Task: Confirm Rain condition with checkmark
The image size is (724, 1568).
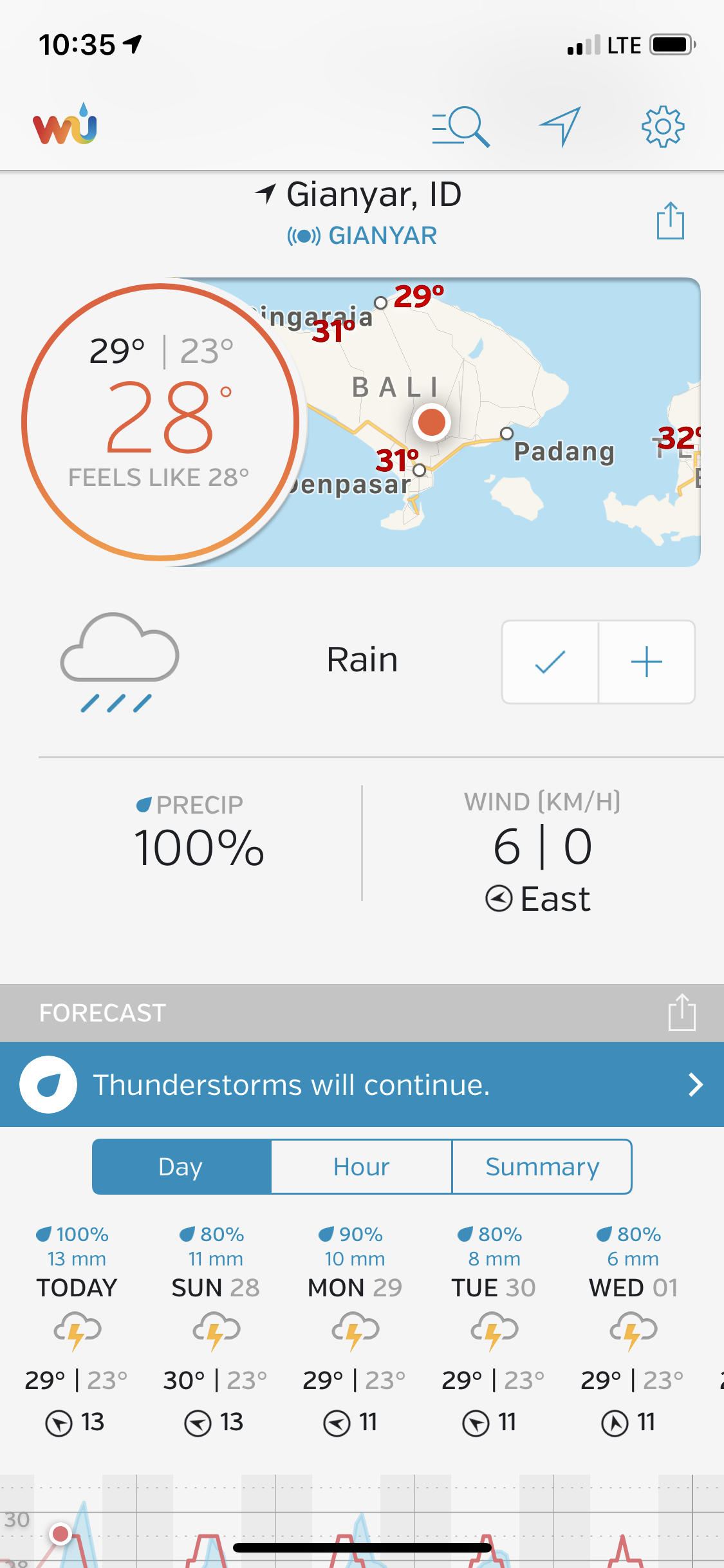Action: pyautogui.click(x=550, y=662)
